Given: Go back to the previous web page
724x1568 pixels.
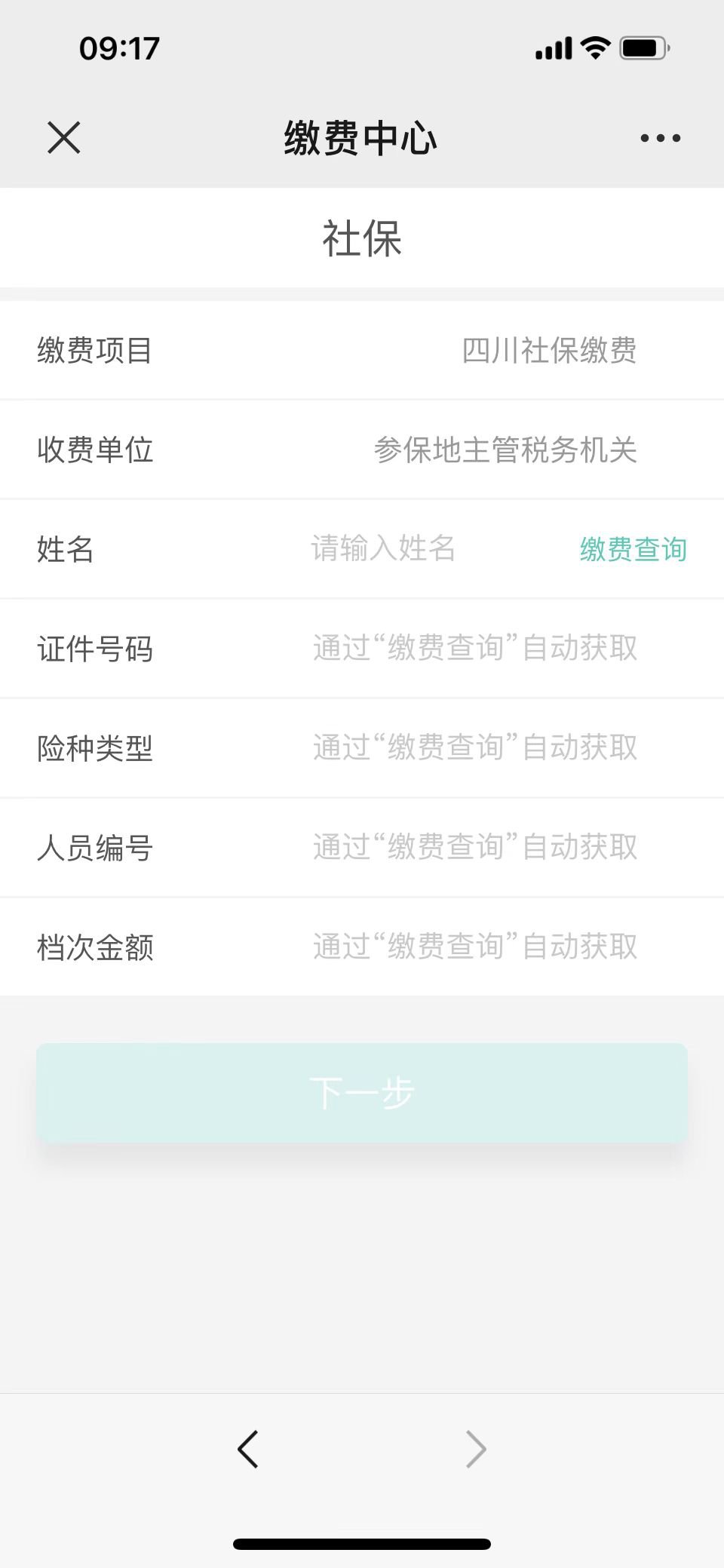Looking at the screenshot, I should tap(248, 1449).
